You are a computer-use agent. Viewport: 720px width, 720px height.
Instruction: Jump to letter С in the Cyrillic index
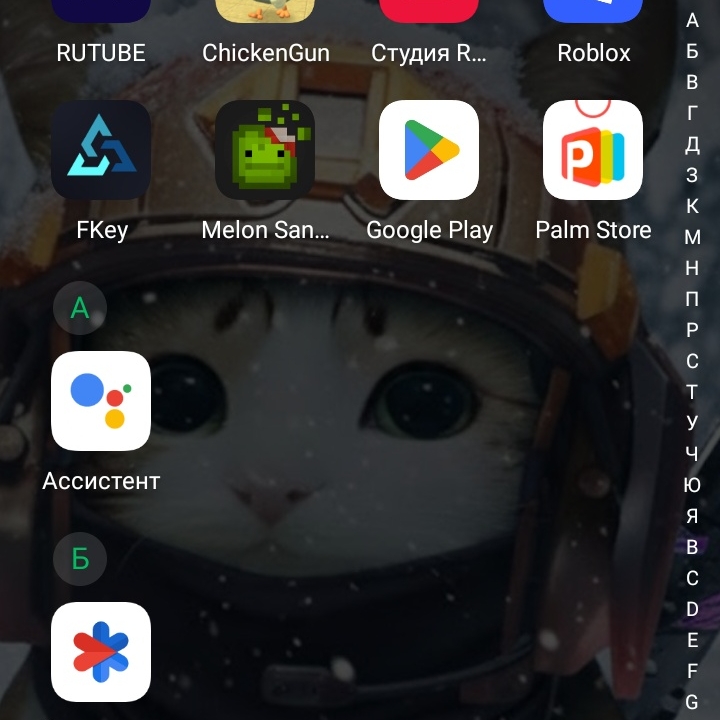(692, 361)
